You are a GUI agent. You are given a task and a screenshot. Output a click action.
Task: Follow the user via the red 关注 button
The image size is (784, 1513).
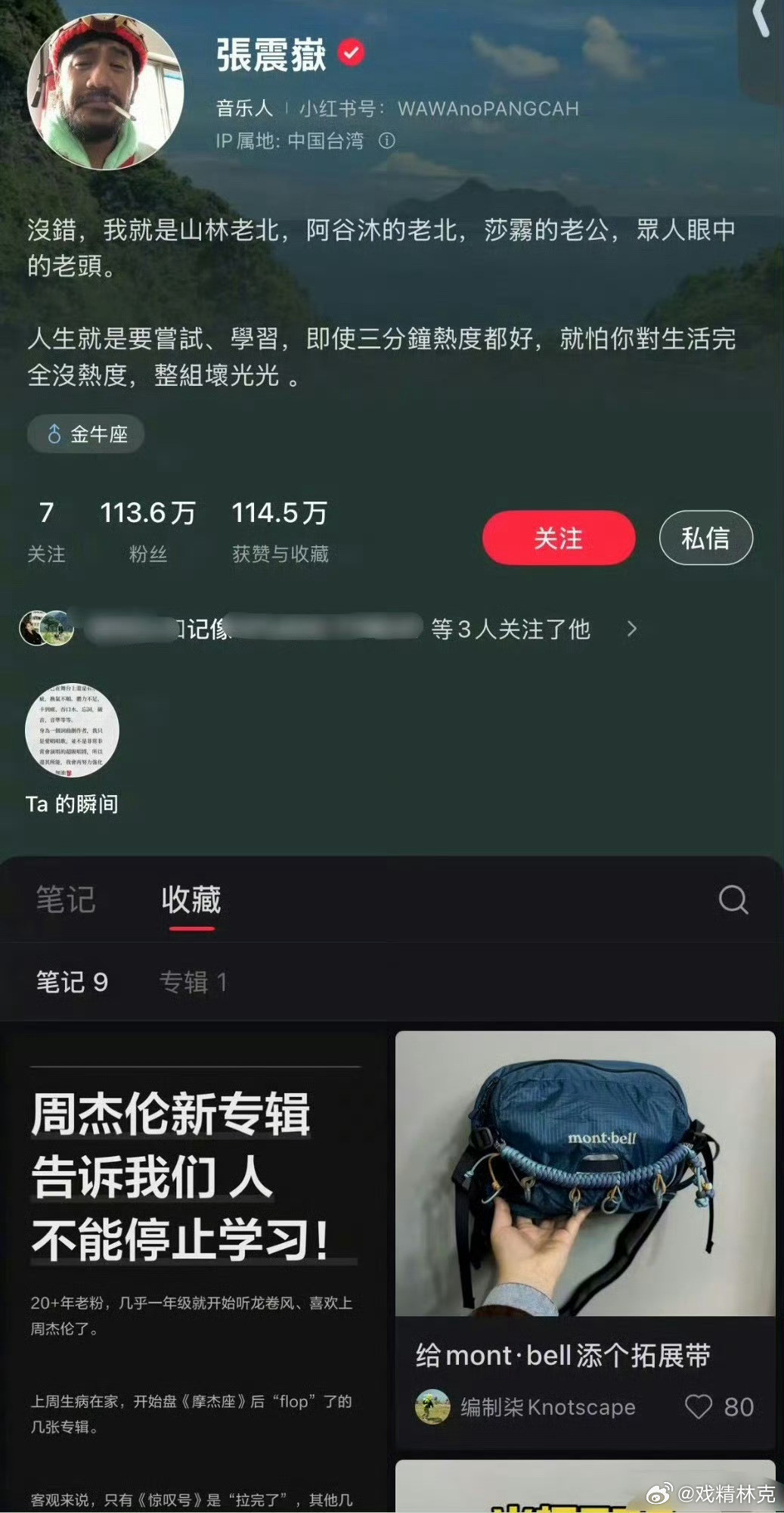[x=558, y=537]
